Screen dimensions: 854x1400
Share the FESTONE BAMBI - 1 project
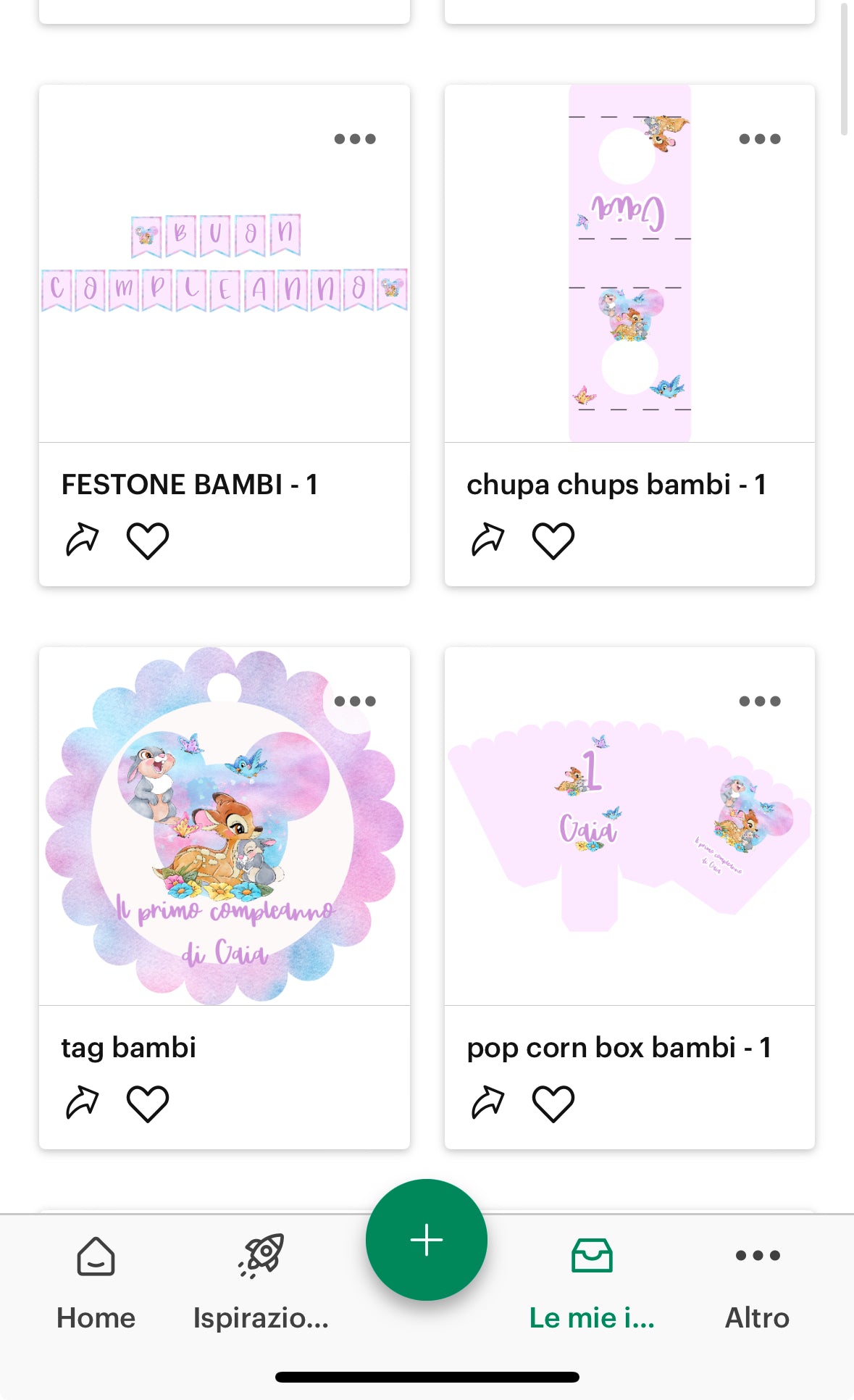(83, 540)
